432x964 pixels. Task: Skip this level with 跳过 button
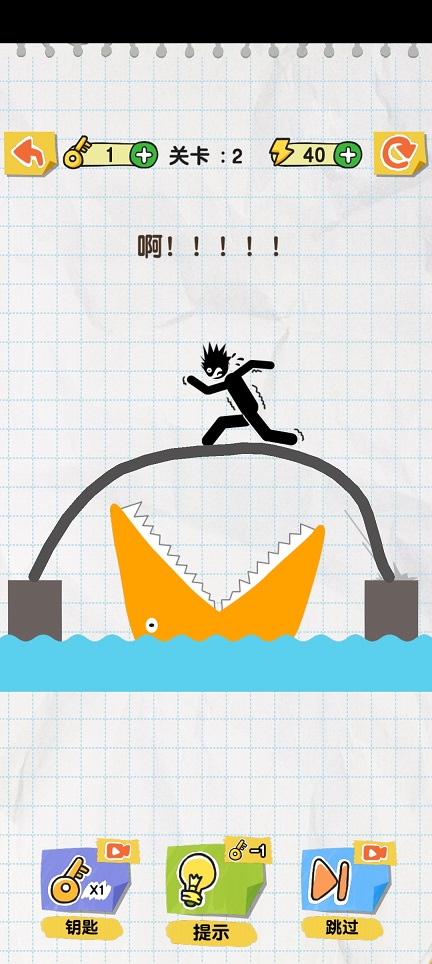tap(345, 889)
